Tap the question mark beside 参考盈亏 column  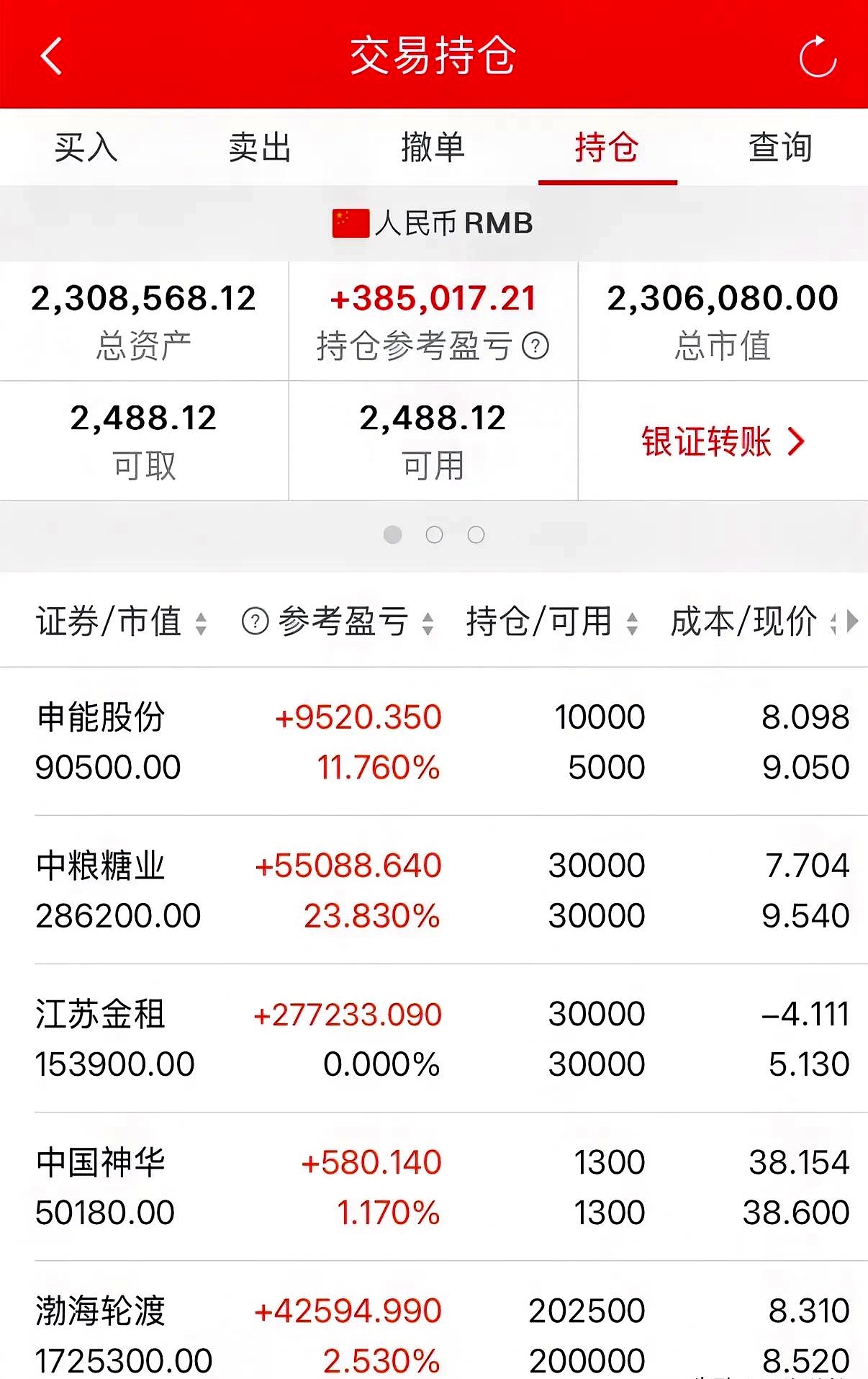click(x=256, y=621)
